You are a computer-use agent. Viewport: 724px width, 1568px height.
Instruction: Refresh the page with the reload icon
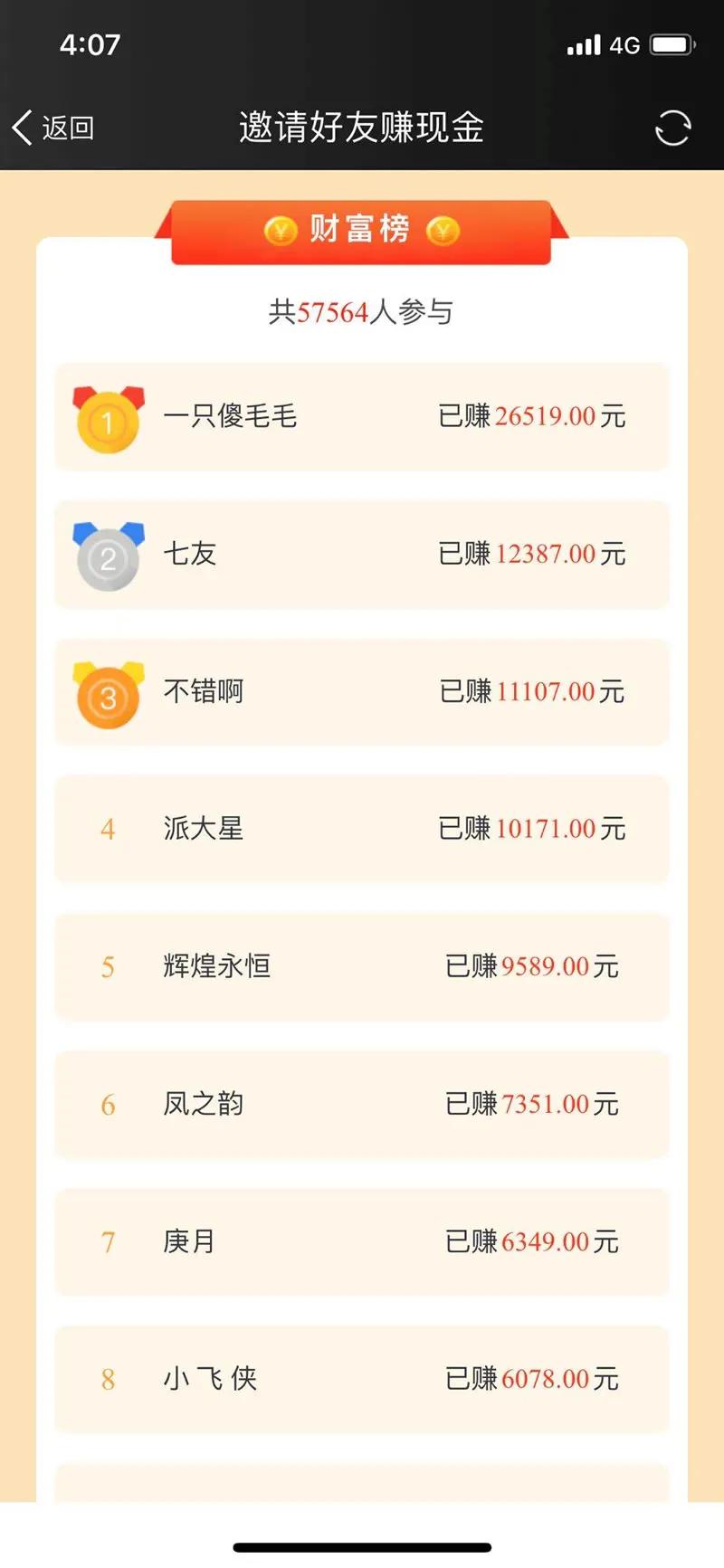tap(672, 128)
